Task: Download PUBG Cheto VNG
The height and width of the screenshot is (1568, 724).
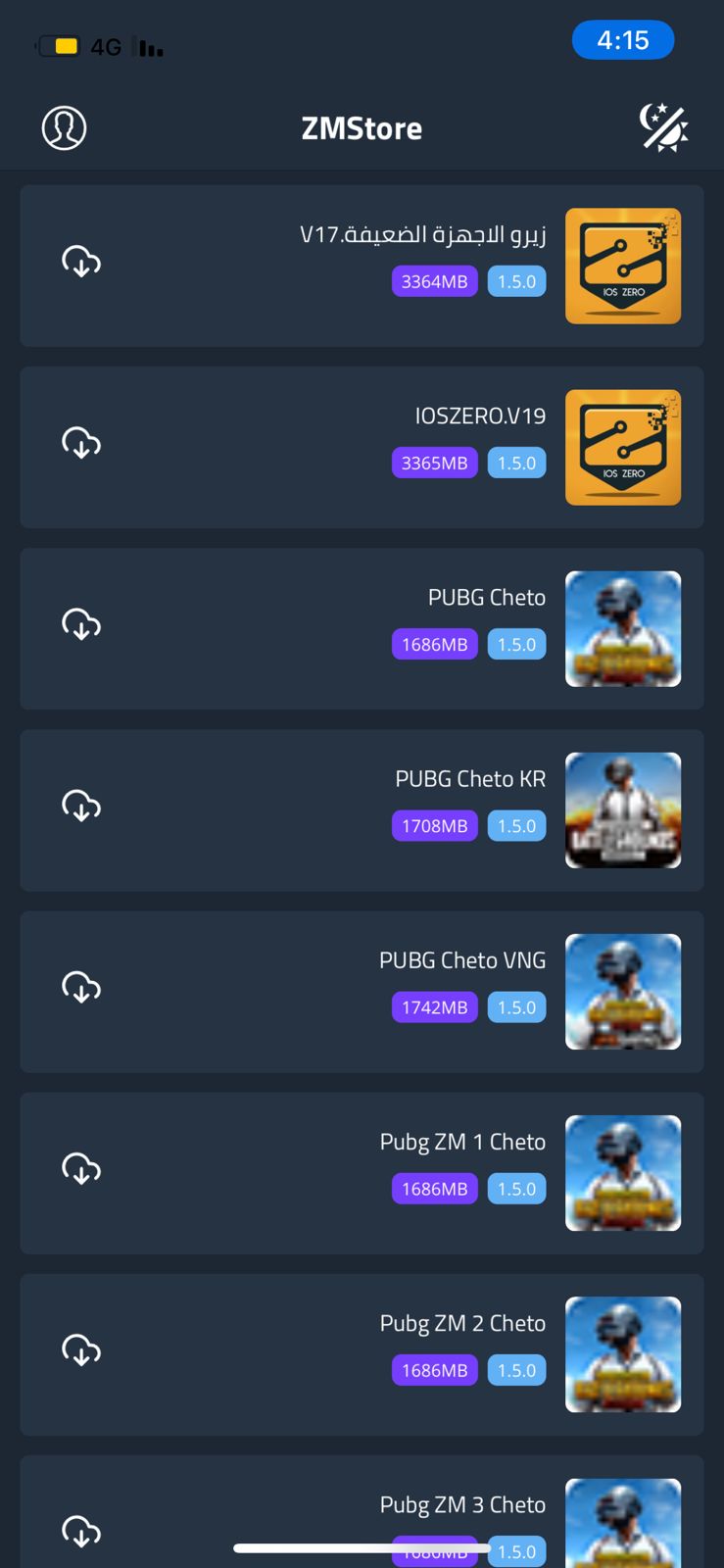Action: pyautogui.click(x=81, y=987)
